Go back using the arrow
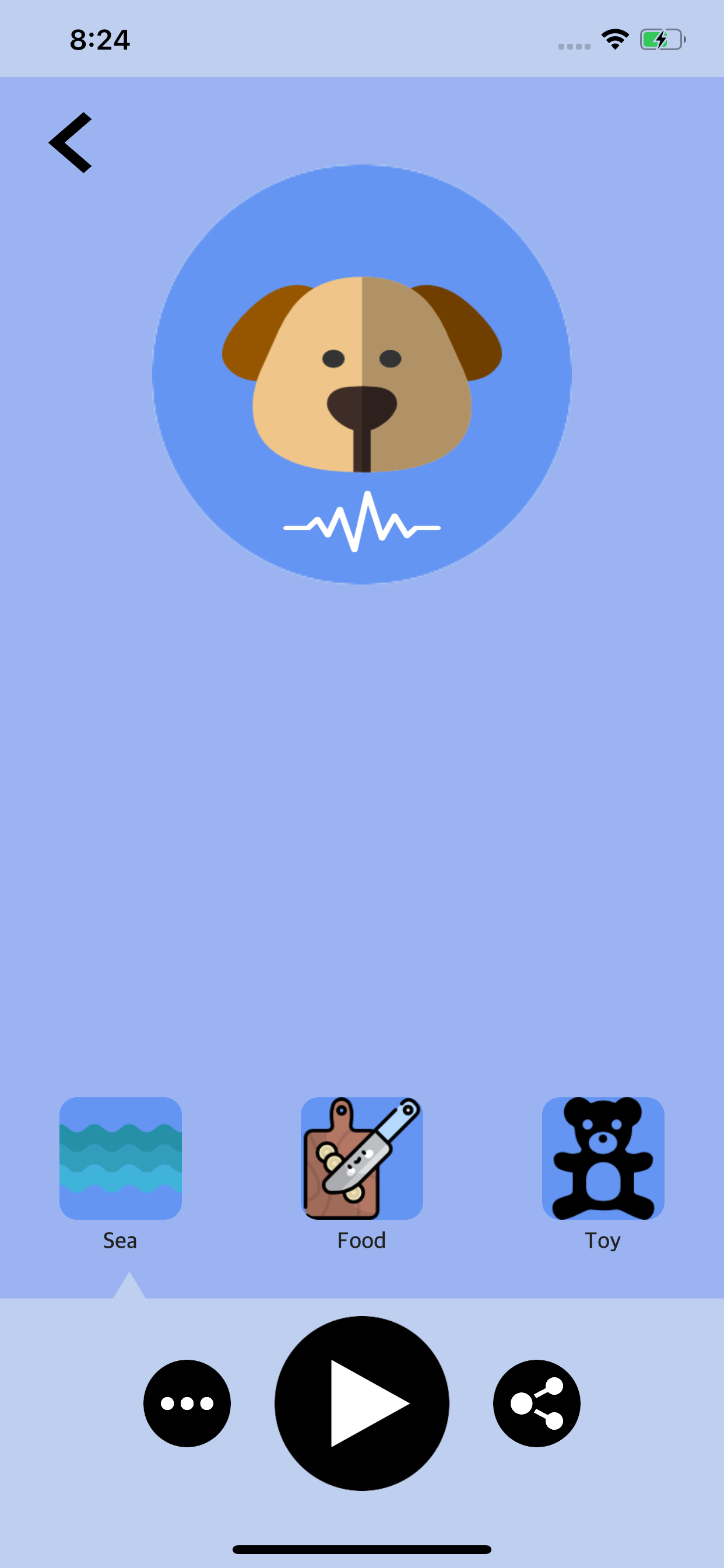The width and height of the screenshot is (724, 1568). (x=71, y=142)
